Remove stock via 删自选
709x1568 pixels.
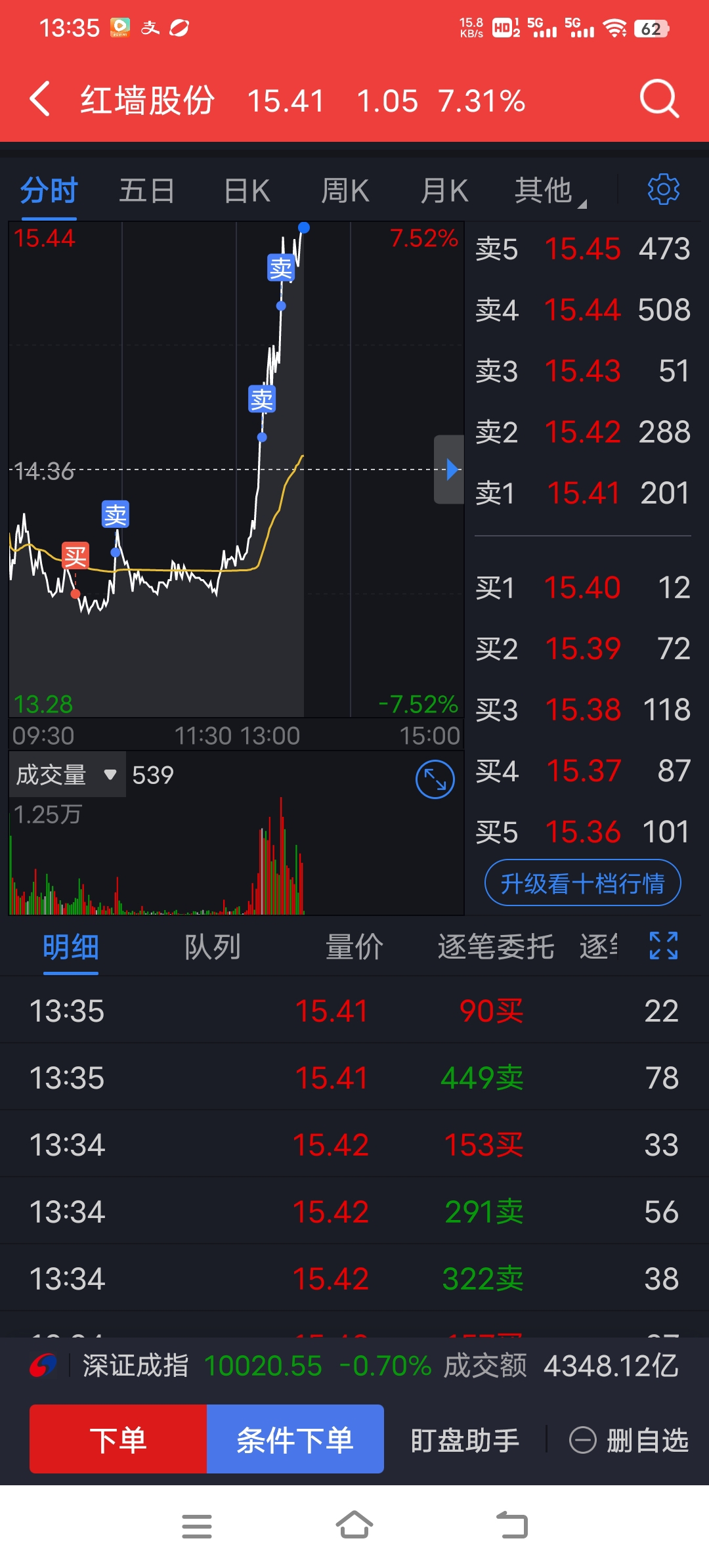pos(629,1441)
